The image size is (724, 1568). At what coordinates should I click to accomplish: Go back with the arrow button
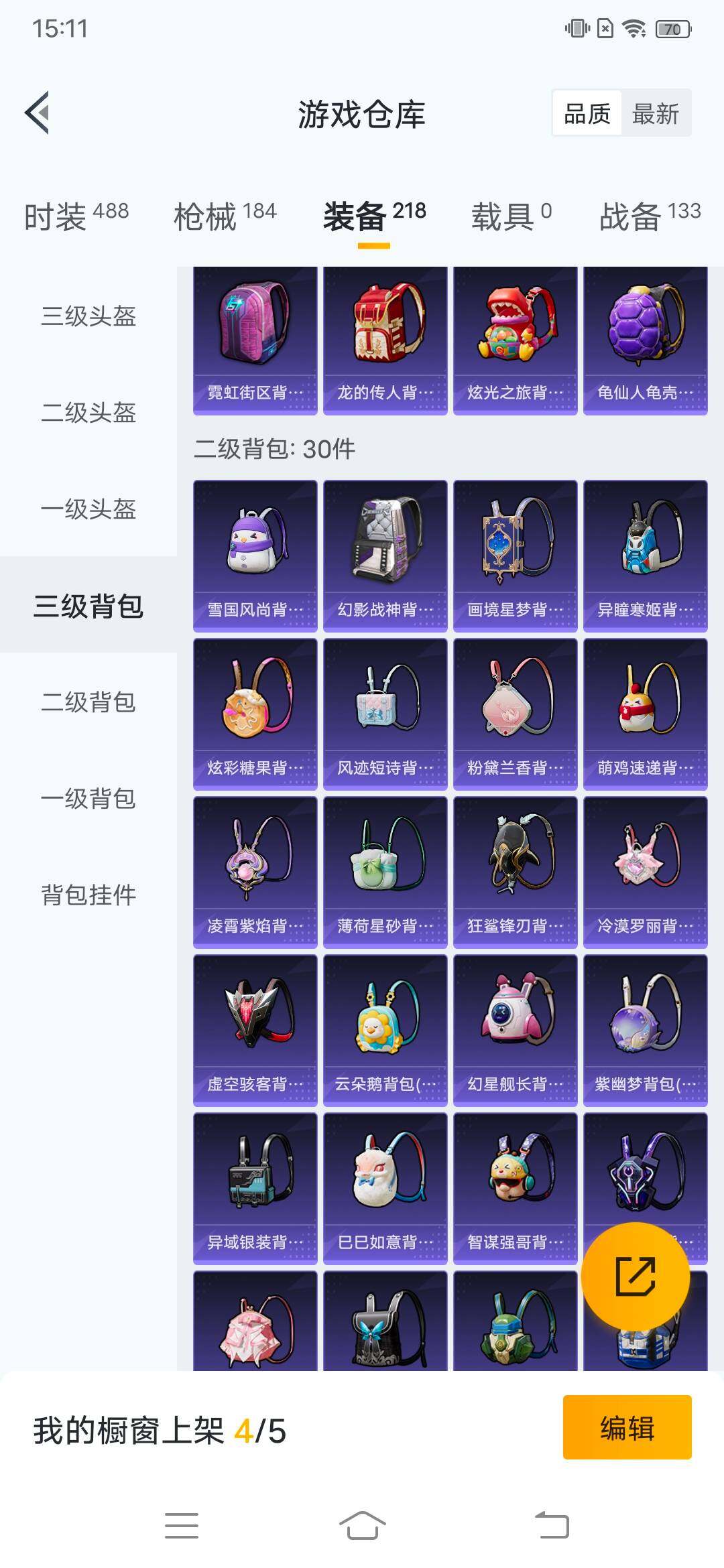(x=38, y=111)
